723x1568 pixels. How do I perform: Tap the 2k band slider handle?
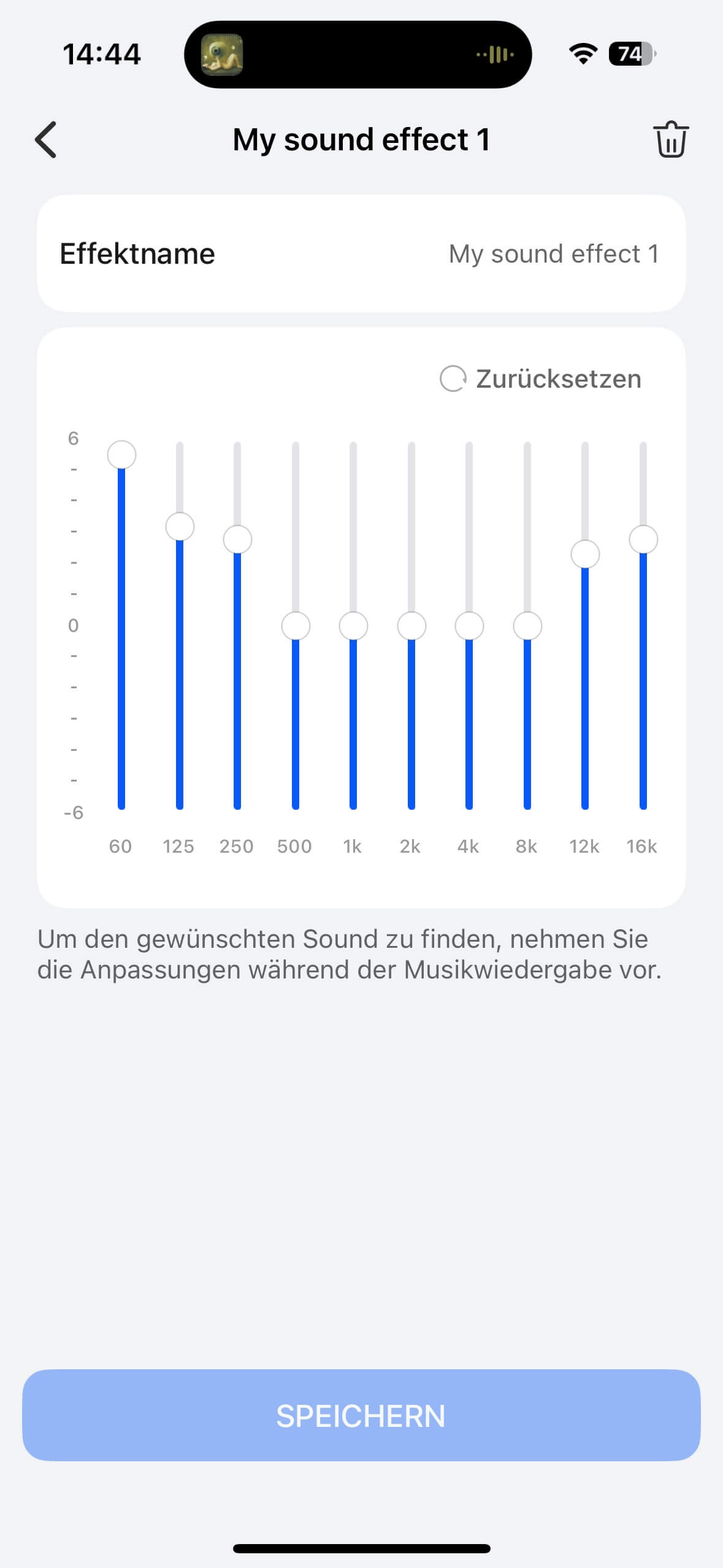(411, 626)
